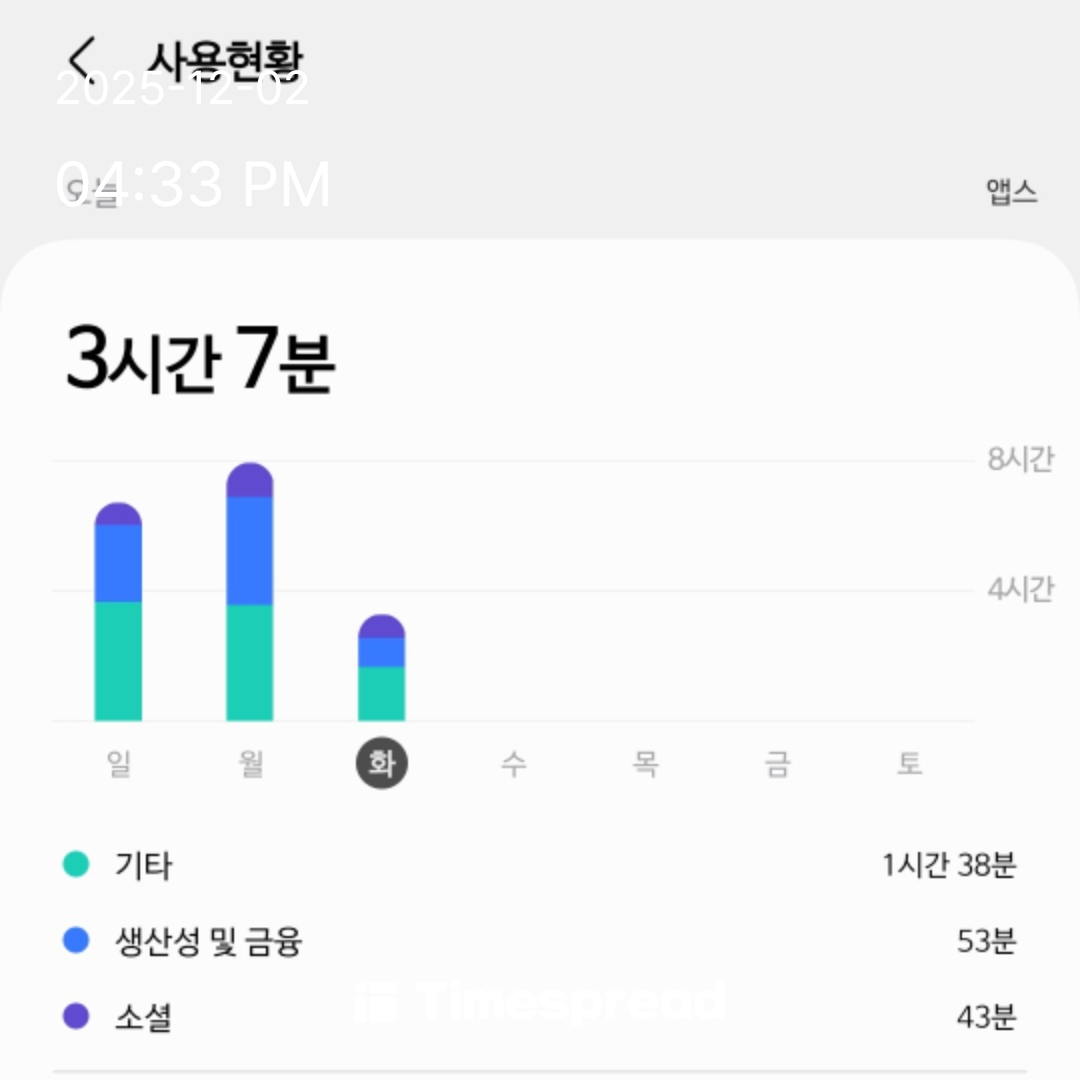
Task: Open the 기타 category usage
Action: tap(540, 865)
